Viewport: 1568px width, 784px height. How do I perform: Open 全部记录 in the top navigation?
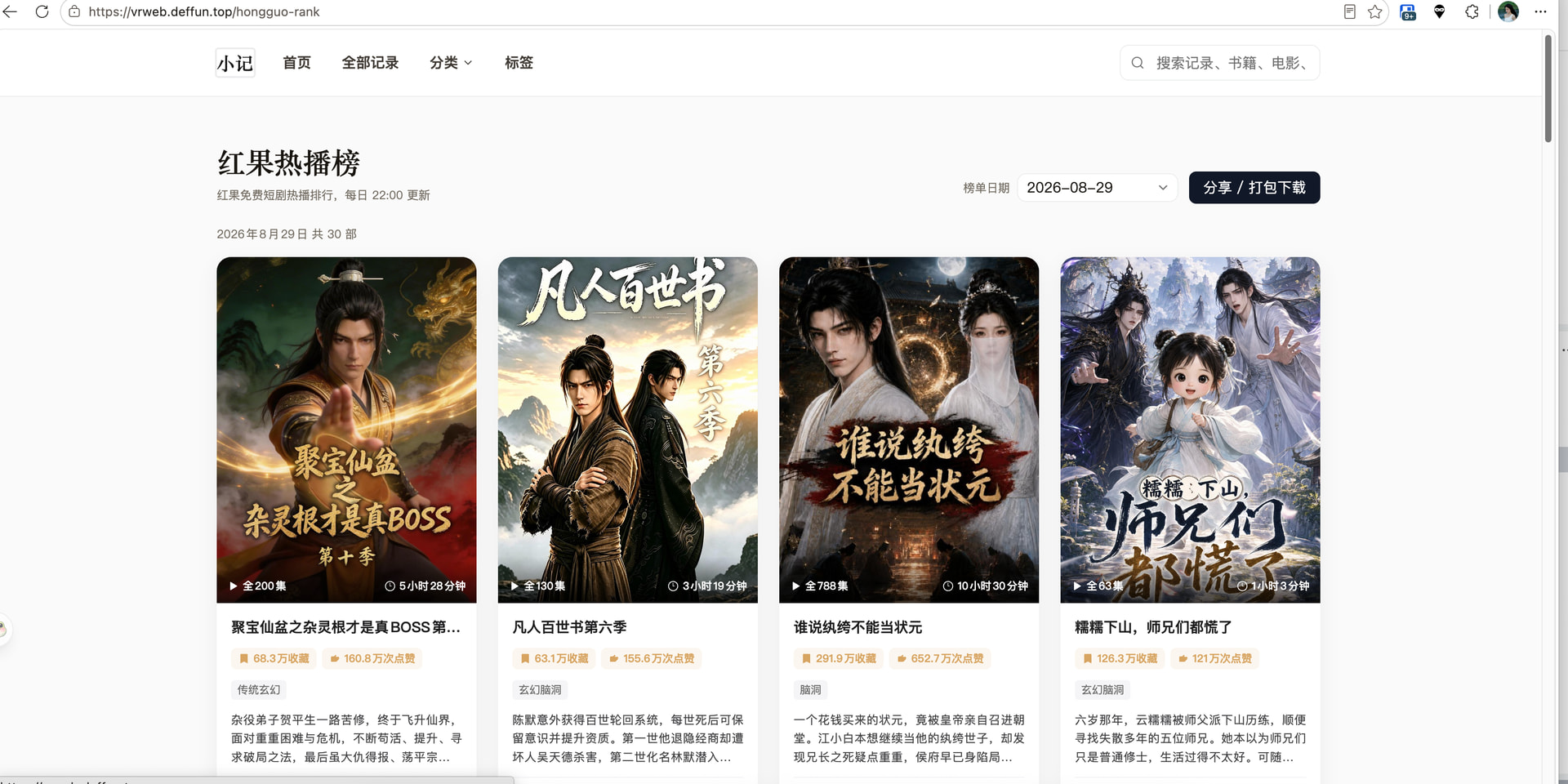tap(370, 63)
